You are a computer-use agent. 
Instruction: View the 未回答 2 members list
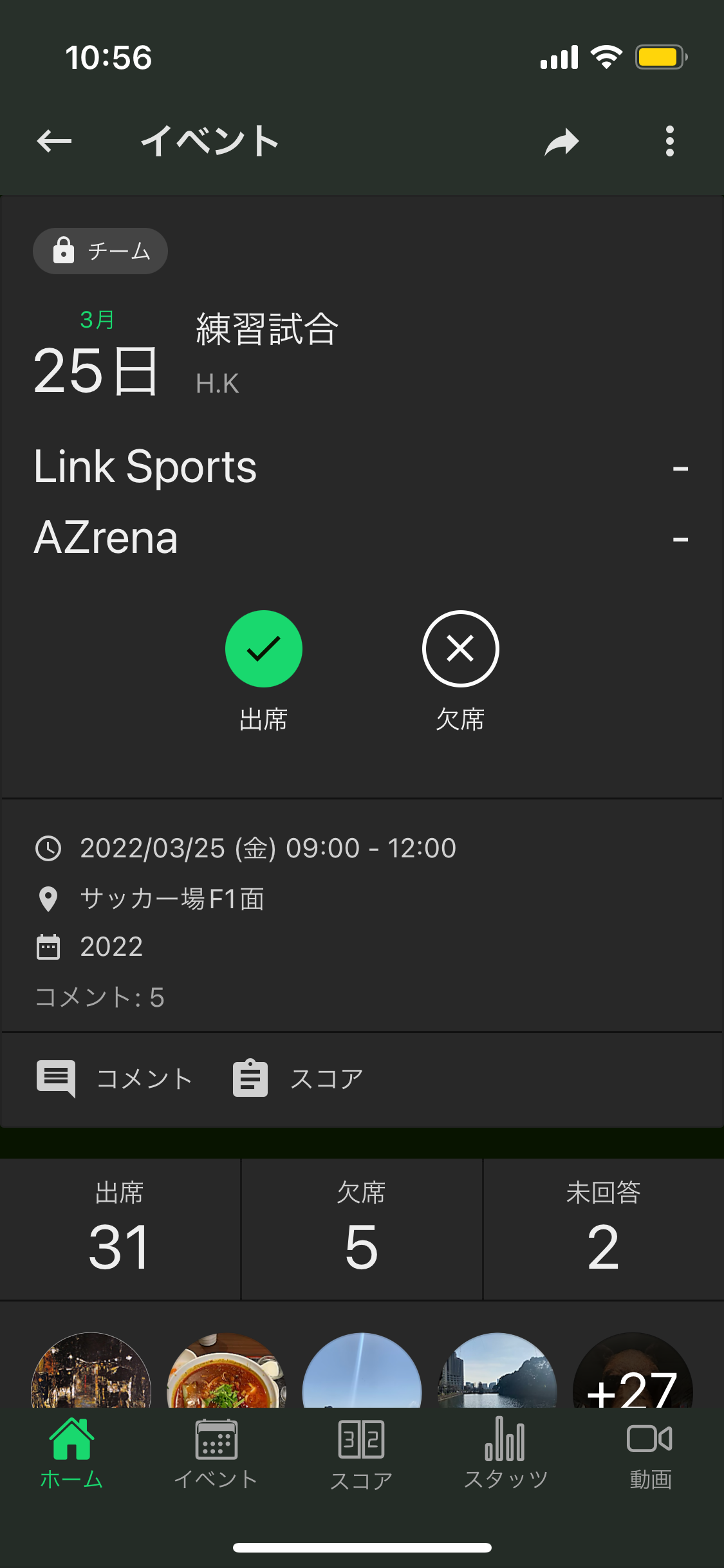pos(603,1228)
